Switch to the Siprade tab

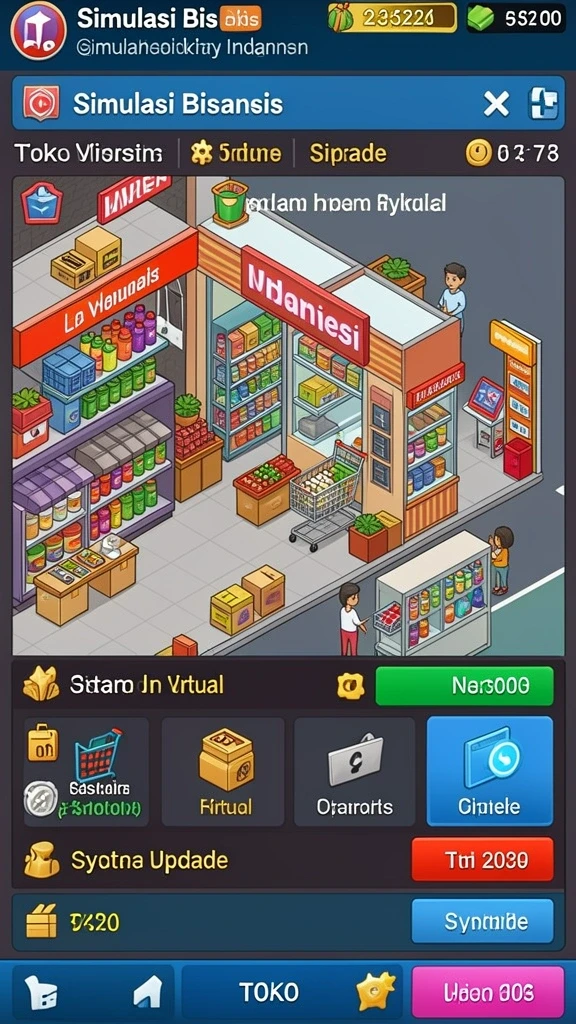tap(348, 153)
